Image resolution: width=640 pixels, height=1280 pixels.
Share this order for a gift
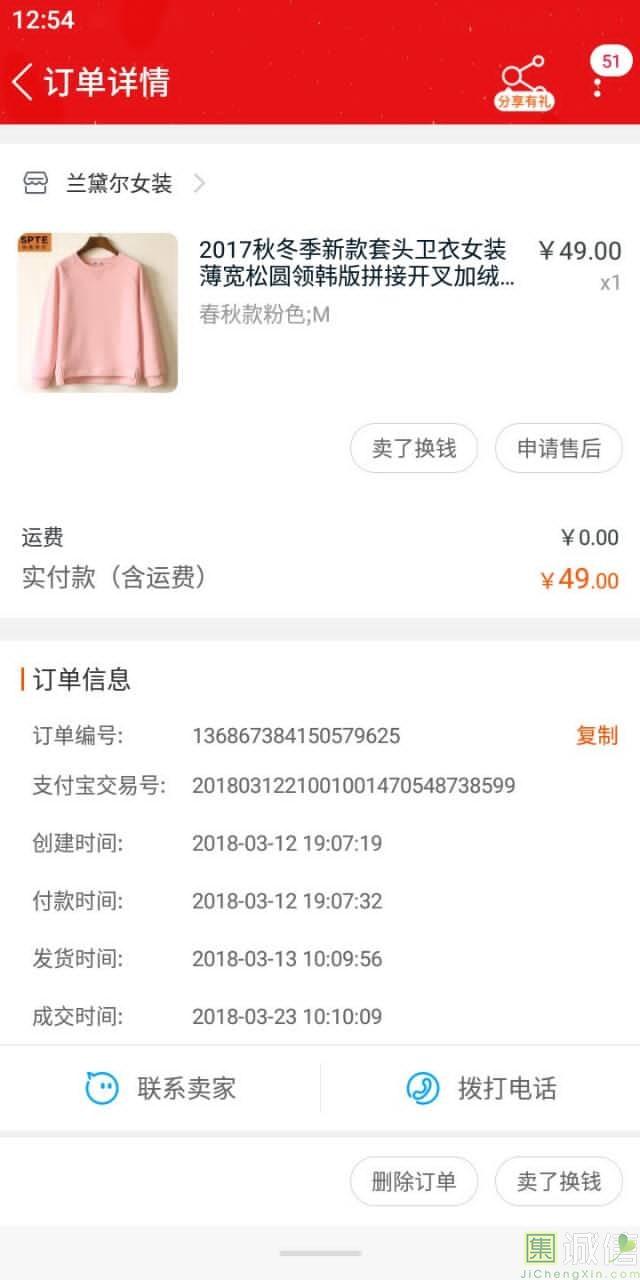[524, 82]
